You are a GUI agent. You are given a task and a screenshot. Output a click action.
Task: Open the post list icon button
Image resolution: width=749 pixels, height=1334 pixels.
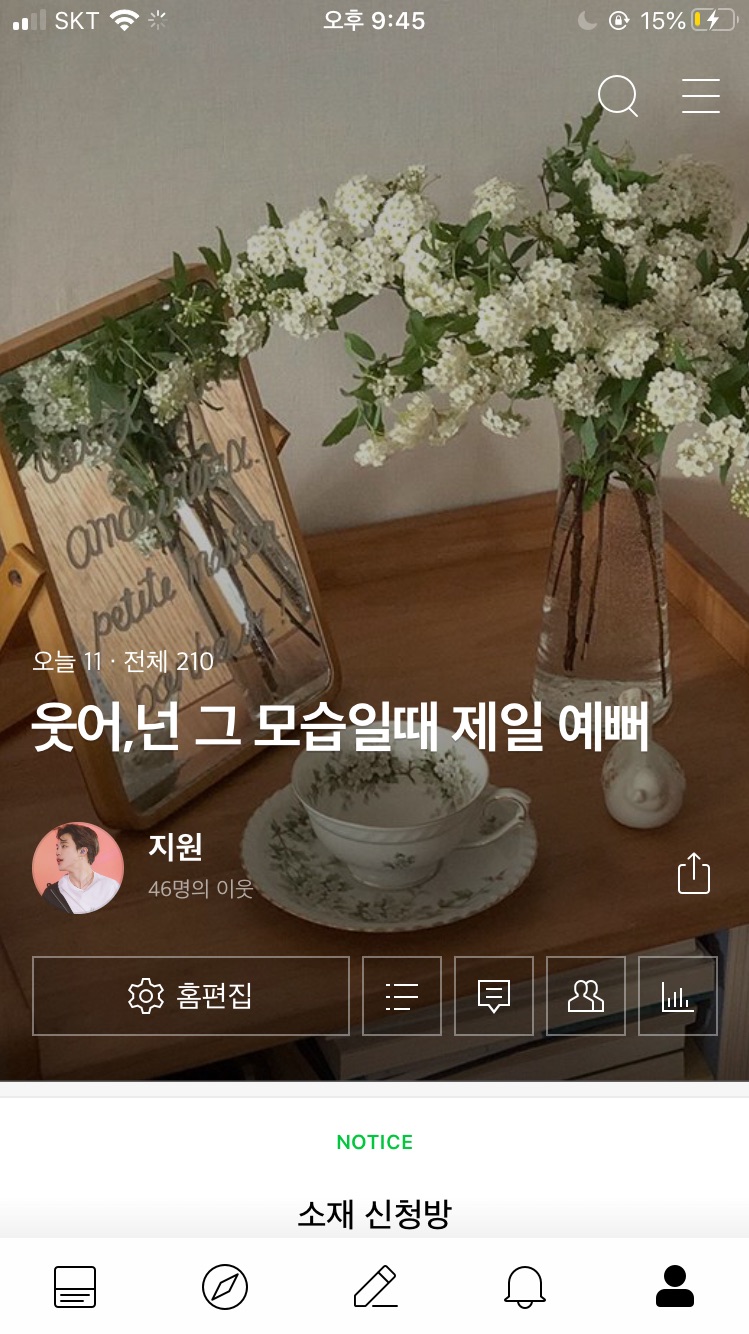click(x=402, y=996)
